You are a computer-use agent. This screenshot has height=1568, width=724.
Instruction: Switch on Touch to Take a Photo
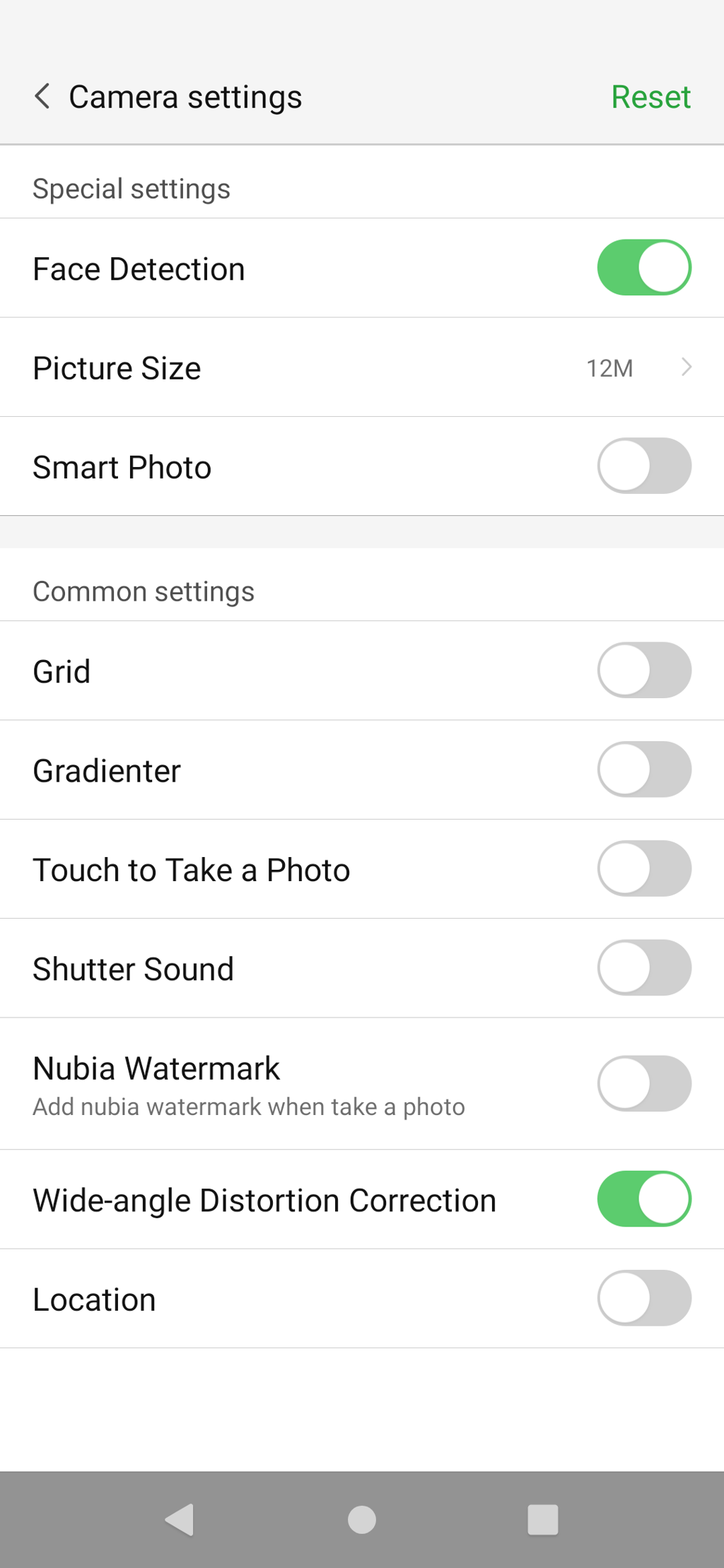(x=643, y=869)
